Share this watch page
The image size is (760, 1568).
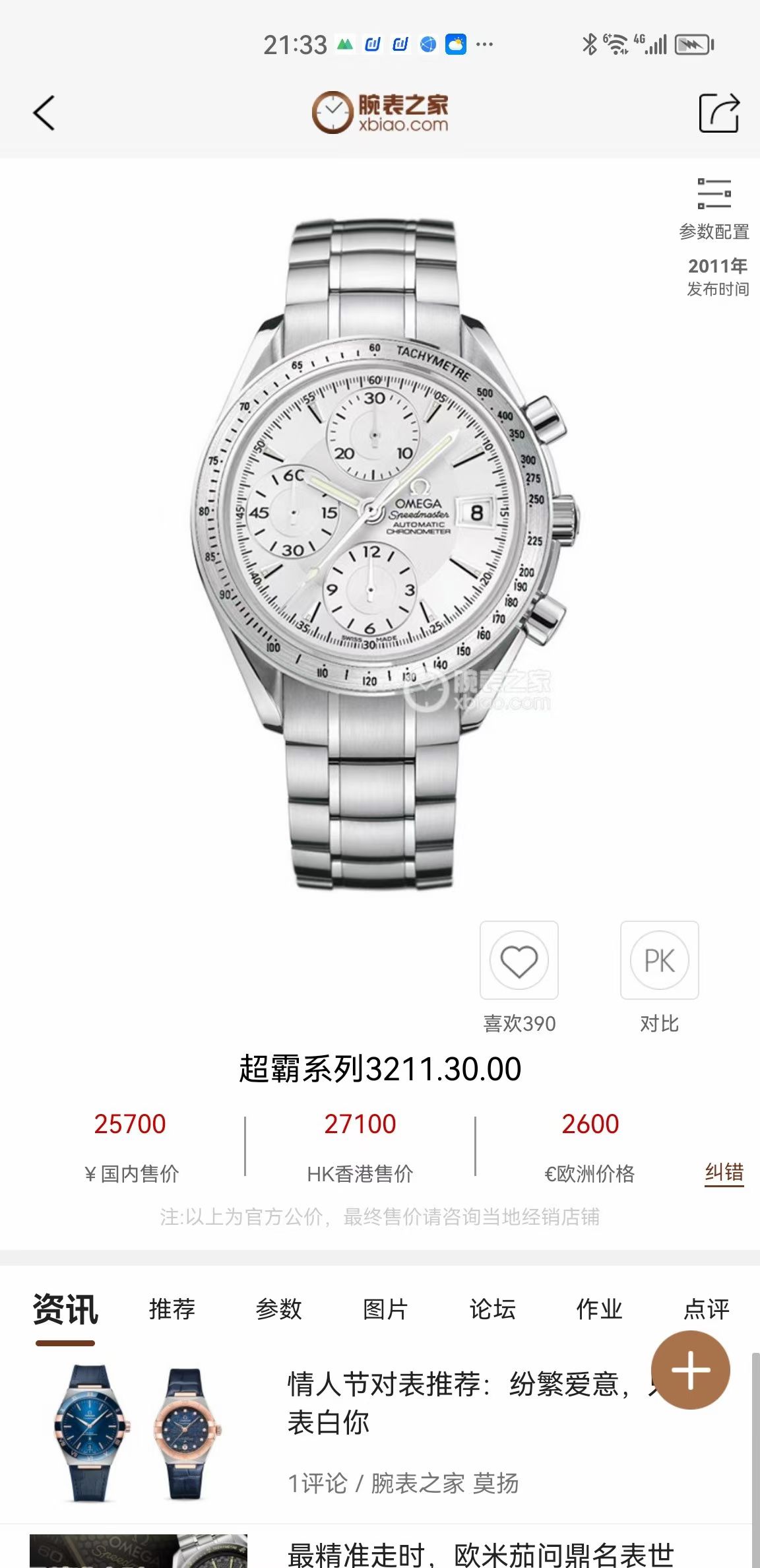pyautogui.click(x=718, y=113)
